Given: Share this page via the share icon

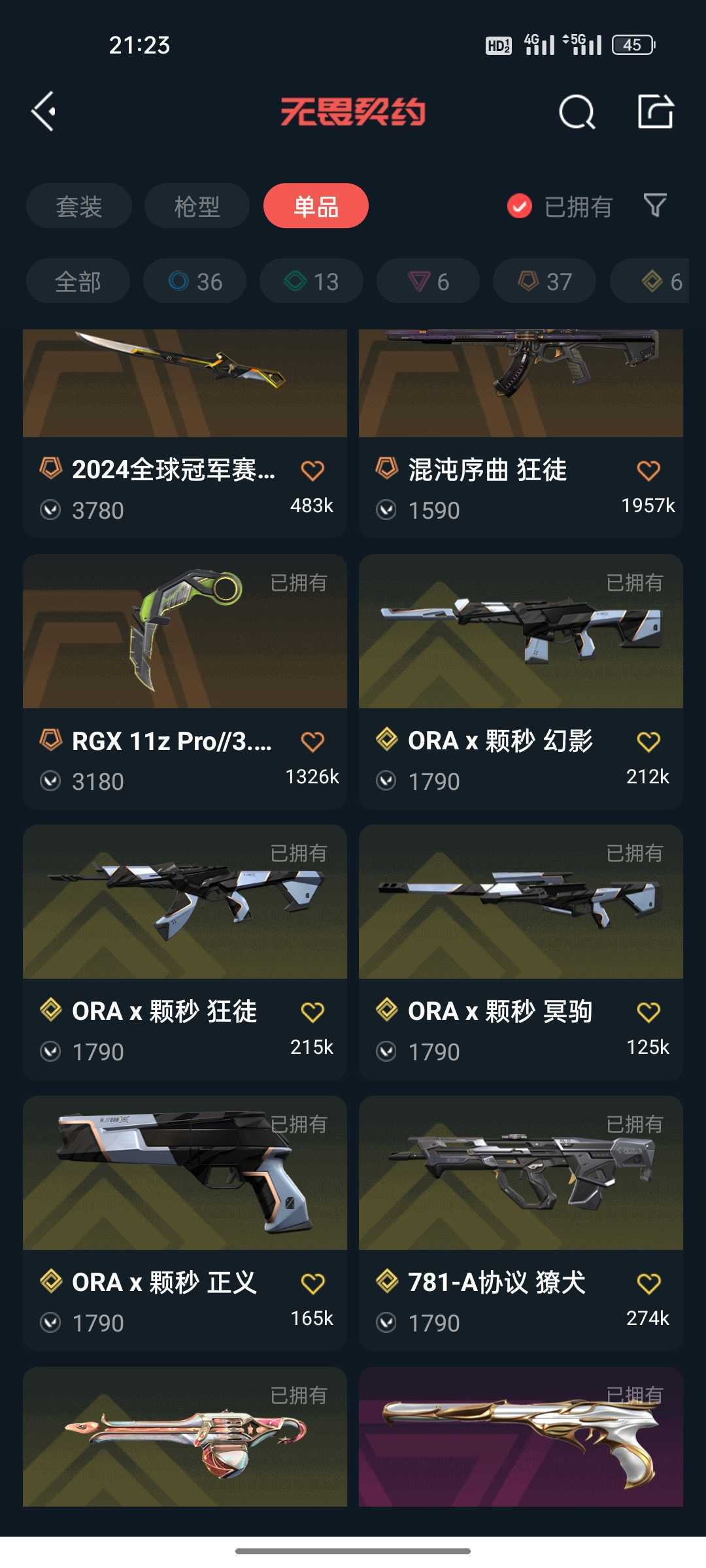Looking at the screenshot, I should pyautogui.click(x=655, y=112).
